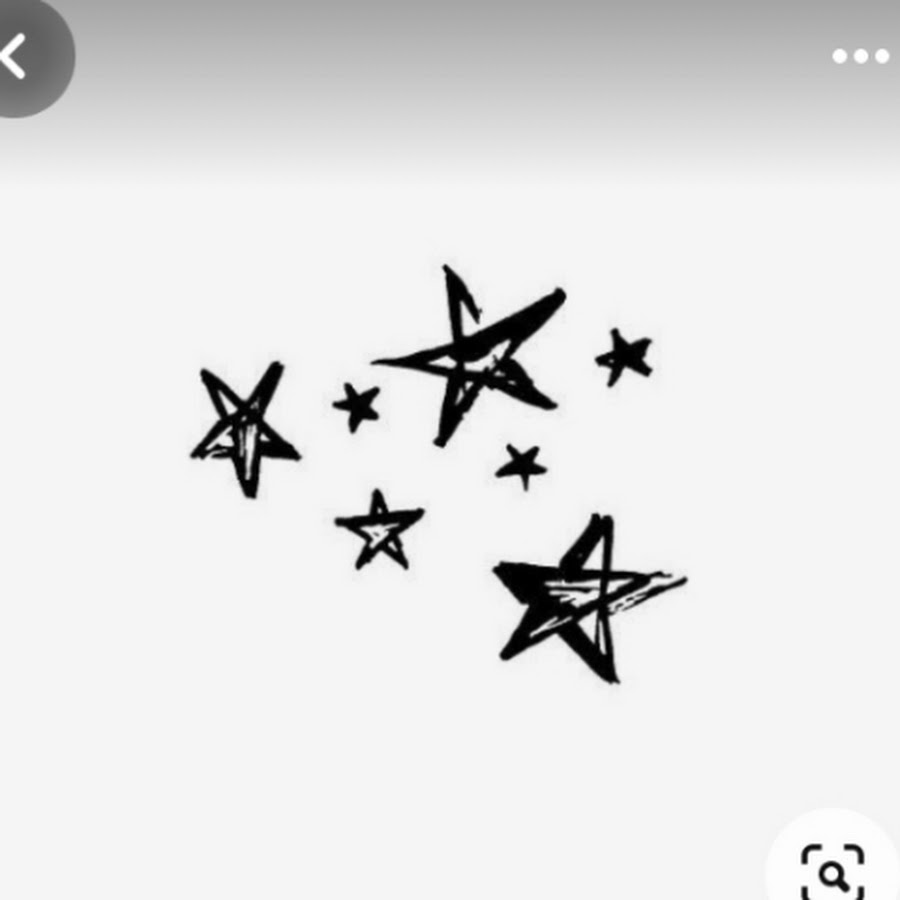Go back using the top-left arrow
The height and width of the screenshot is (900, 900).
(x=16, y=57)
